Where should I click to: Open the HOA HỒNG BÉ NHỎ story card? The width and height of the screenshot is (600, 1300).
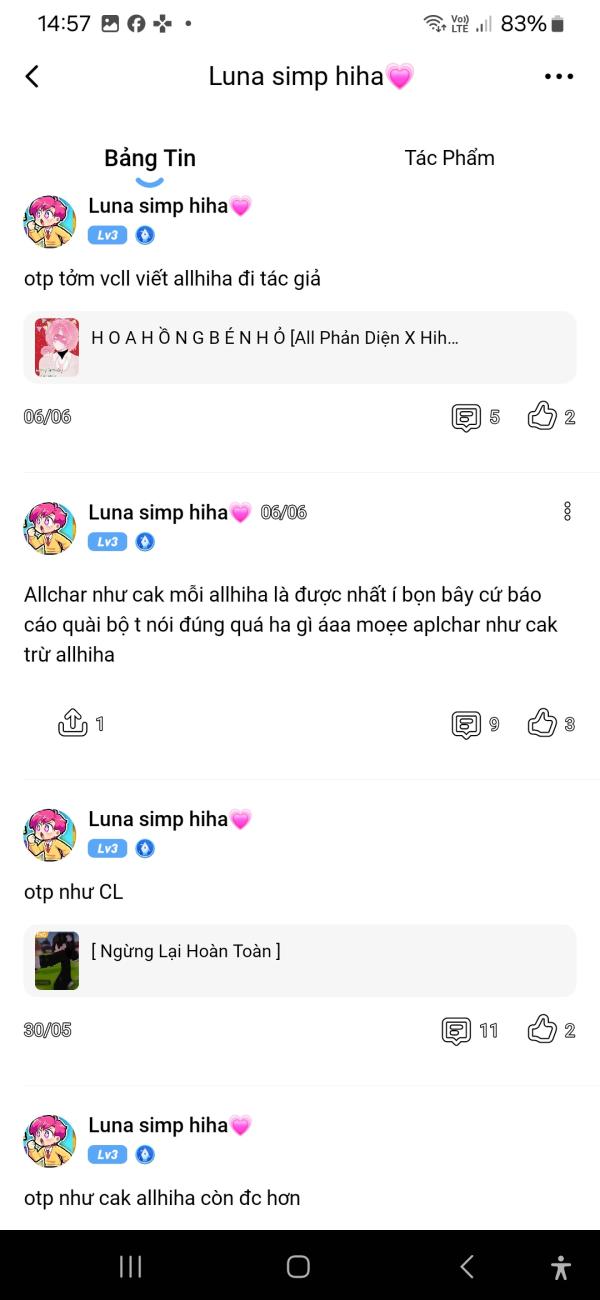coord(300,347)
